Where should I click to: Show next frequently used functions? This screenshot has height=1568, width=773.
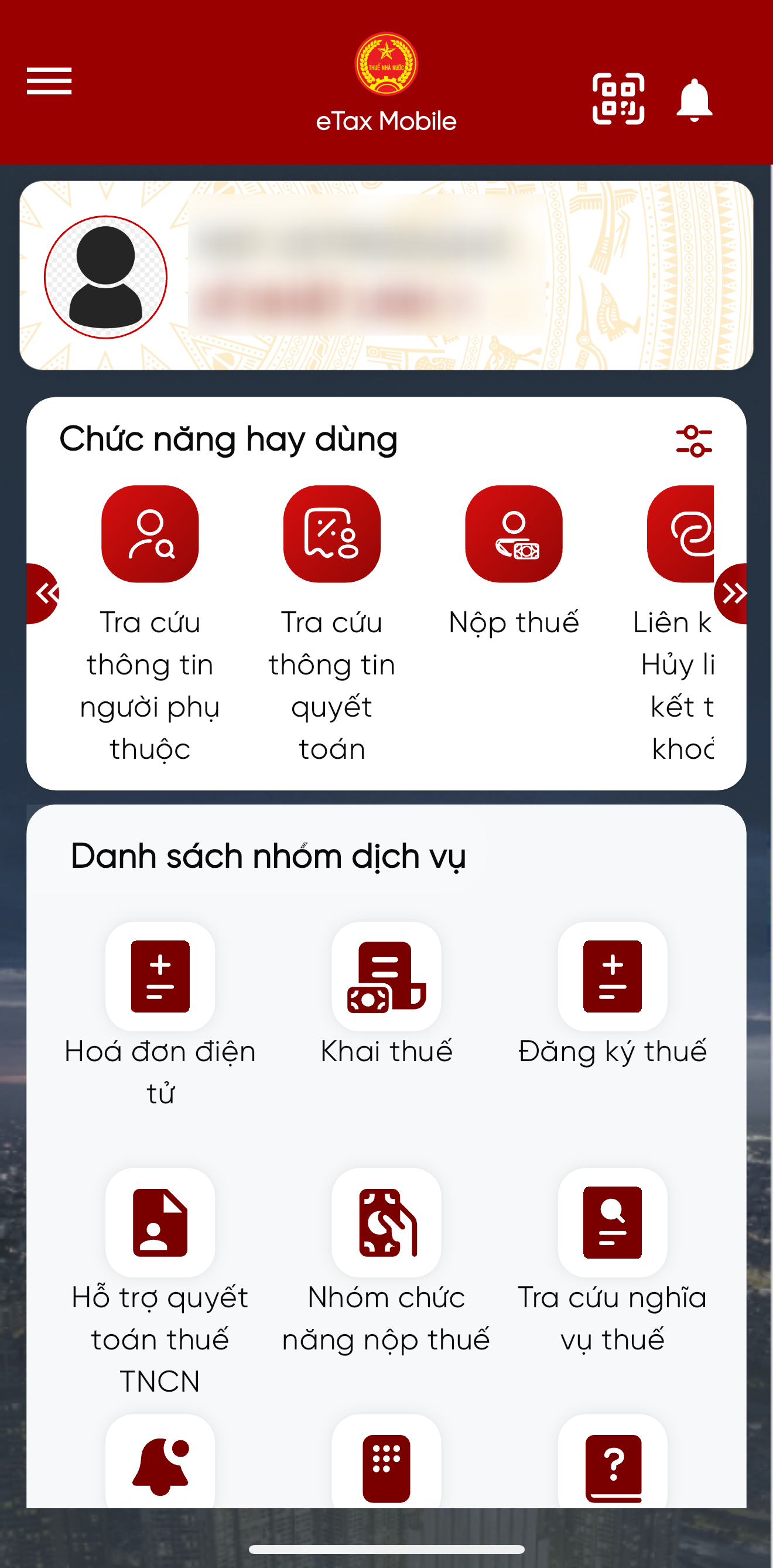pyautogui.click(x=731, y=593)
